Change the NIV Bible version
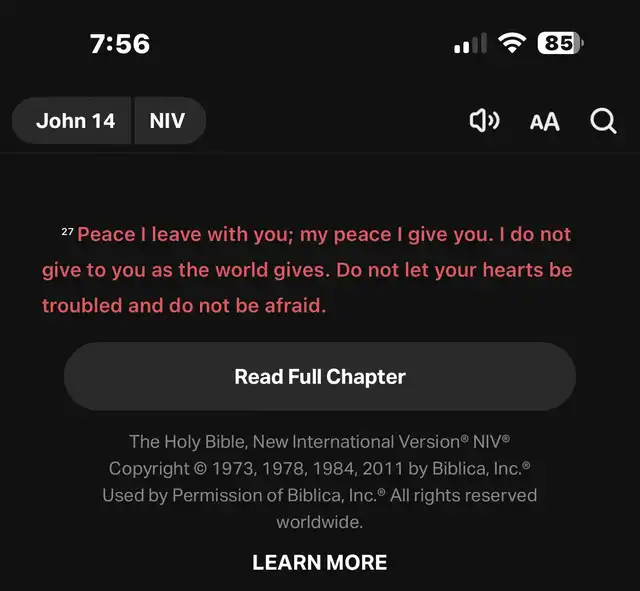The image size is (640, 591). [x=168, y=121]
